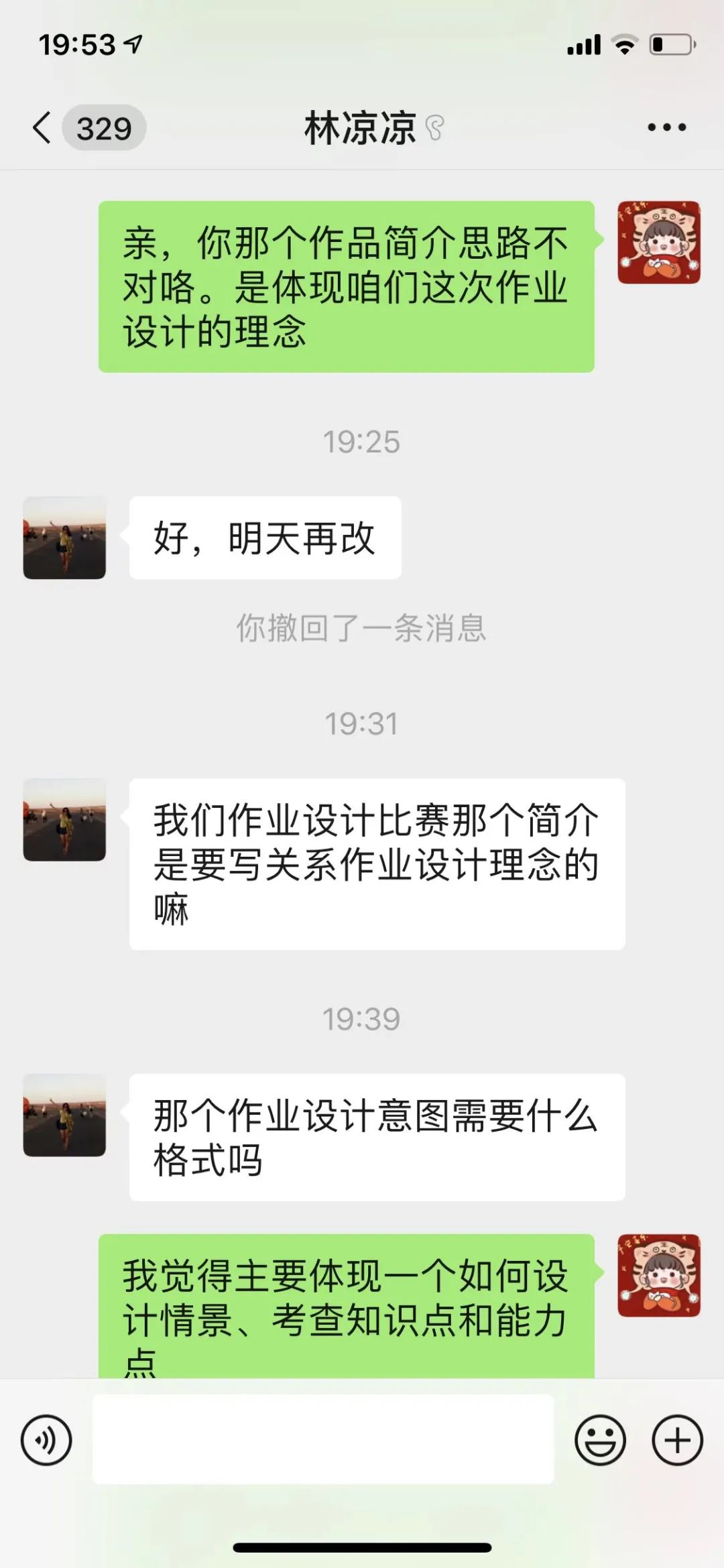Tap my avatar next to the top green message
Image resolution: width=724 pixels, height=1568 pixels.
click(658, 243)
